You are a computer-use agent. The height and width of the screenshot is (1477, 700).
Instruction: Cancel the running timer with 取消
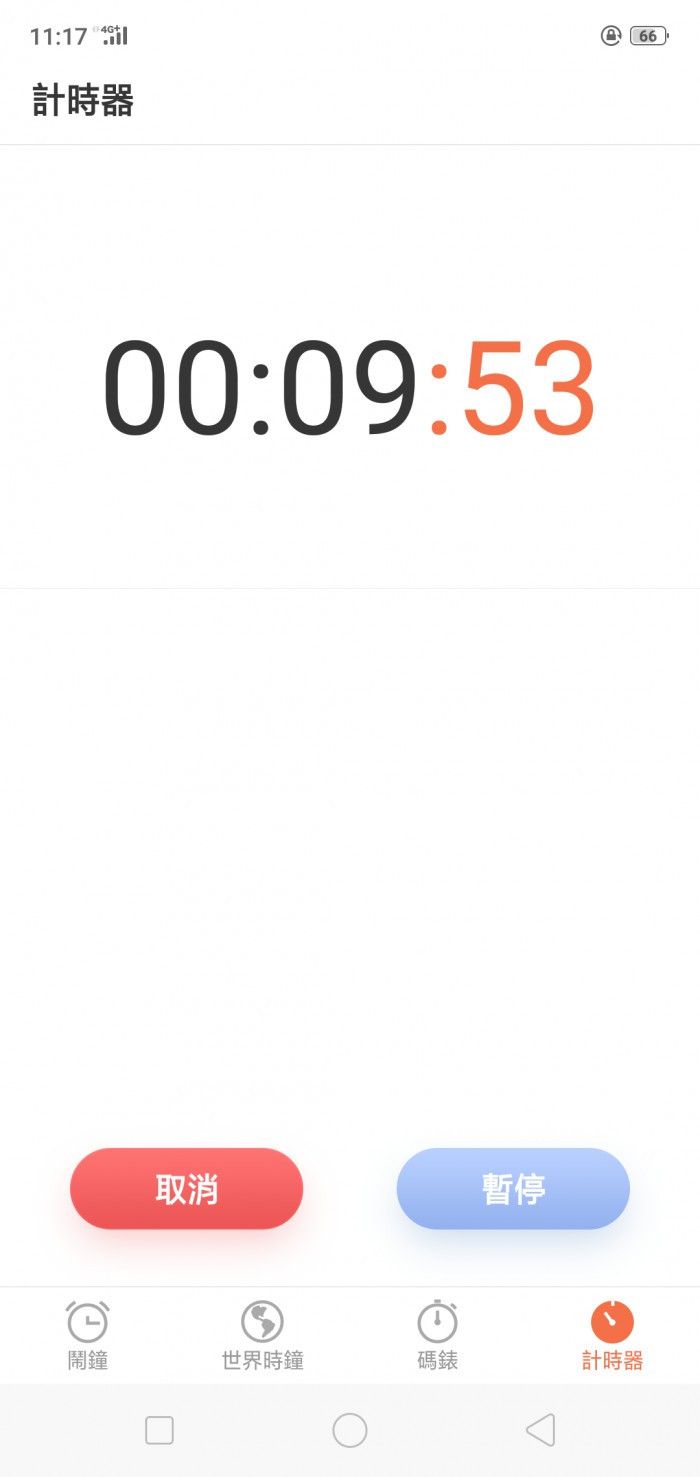click(186, 1188)
